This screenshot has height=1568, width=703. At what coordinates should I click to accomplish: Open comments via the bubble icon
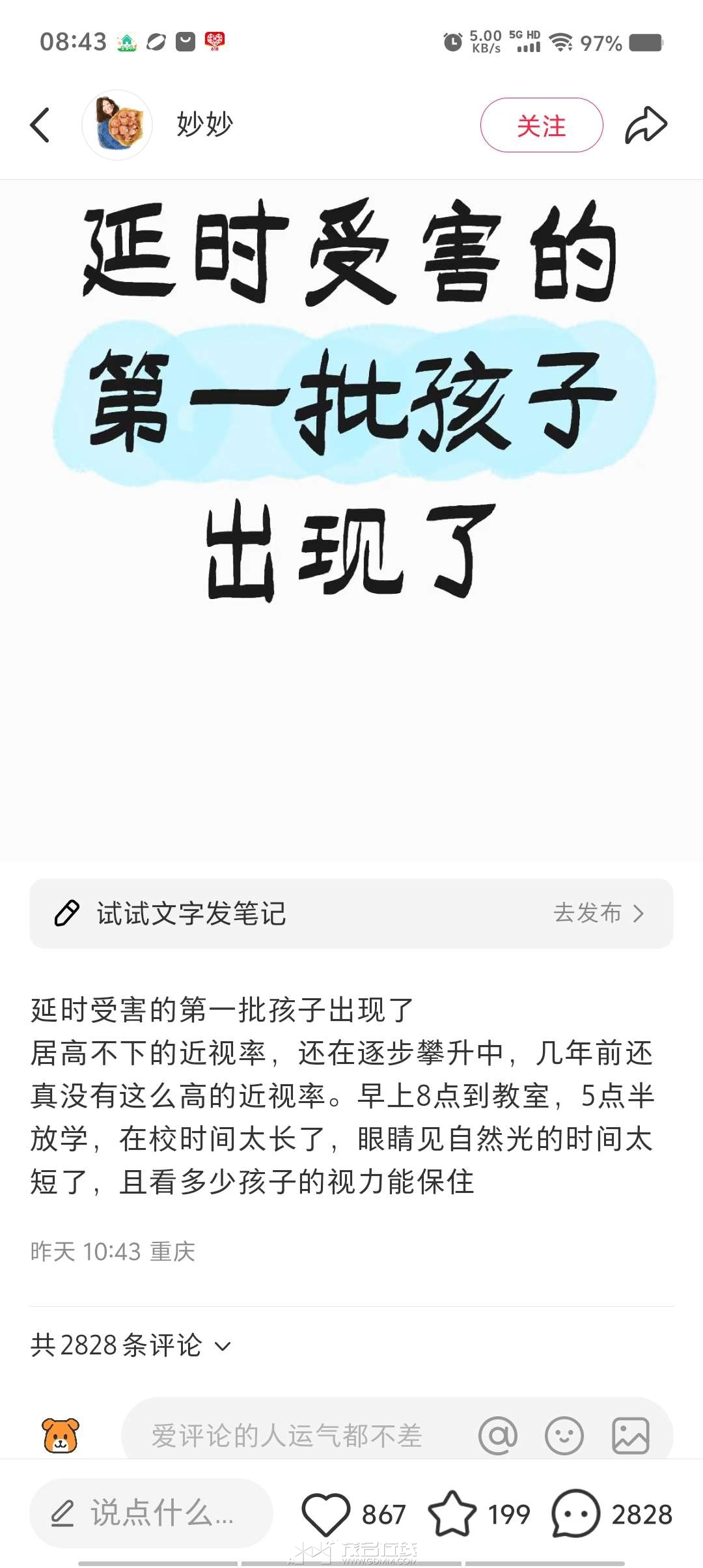coord(575,1514)
